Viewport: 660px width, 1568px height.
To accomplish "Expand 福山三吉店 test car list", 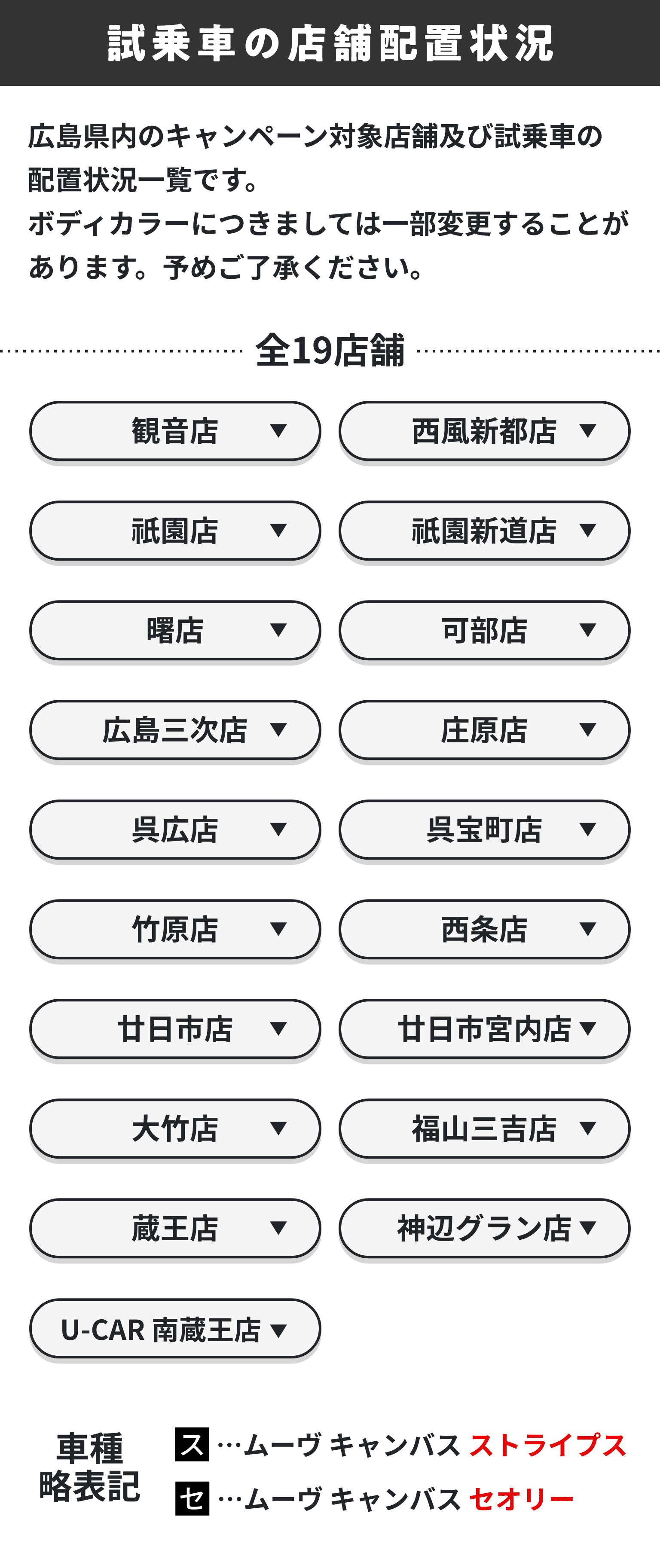I will [484, 1129].
